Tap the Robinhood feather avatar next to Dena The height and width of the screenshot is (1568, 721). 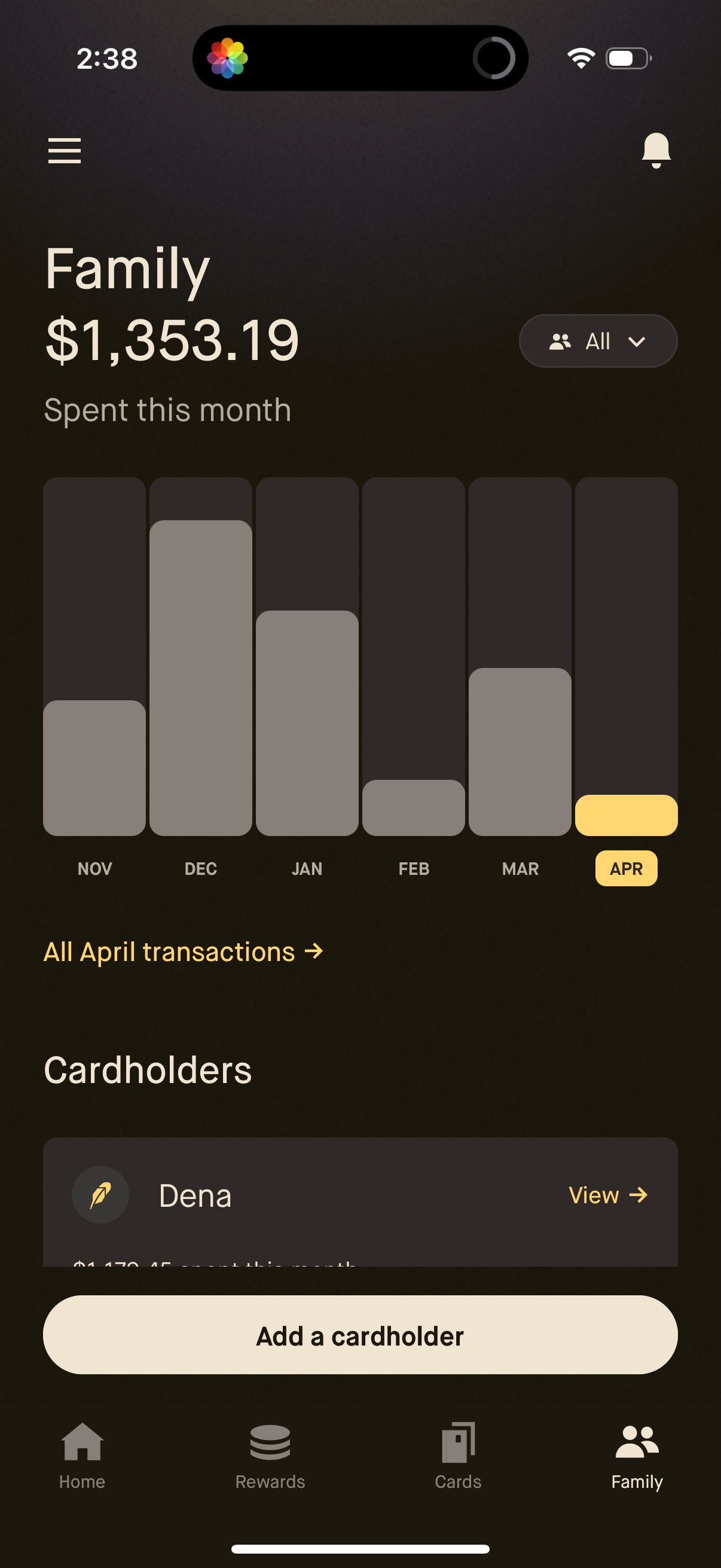coord(101,1194)
